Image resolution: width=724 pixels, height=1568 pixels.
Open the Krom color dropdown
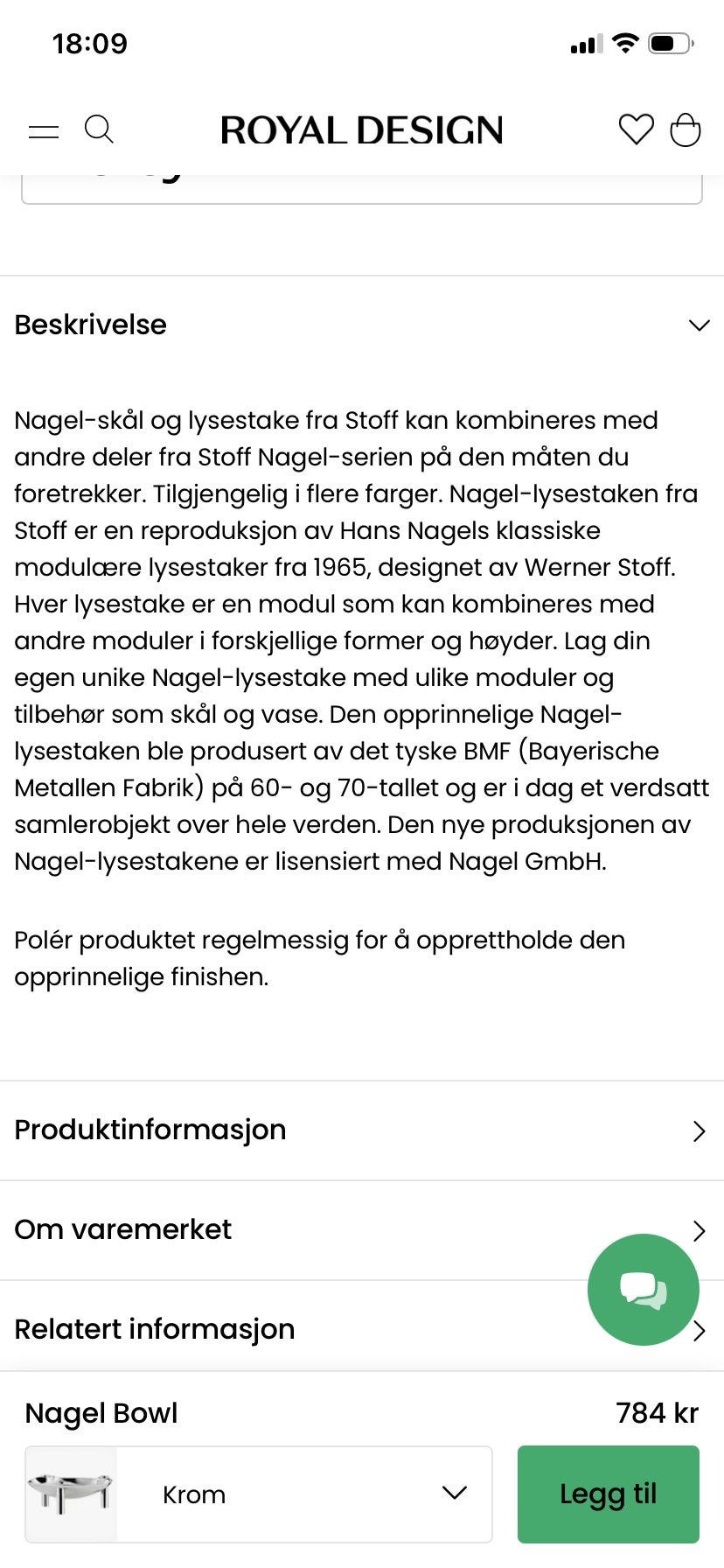click(x=452, y=1494)
